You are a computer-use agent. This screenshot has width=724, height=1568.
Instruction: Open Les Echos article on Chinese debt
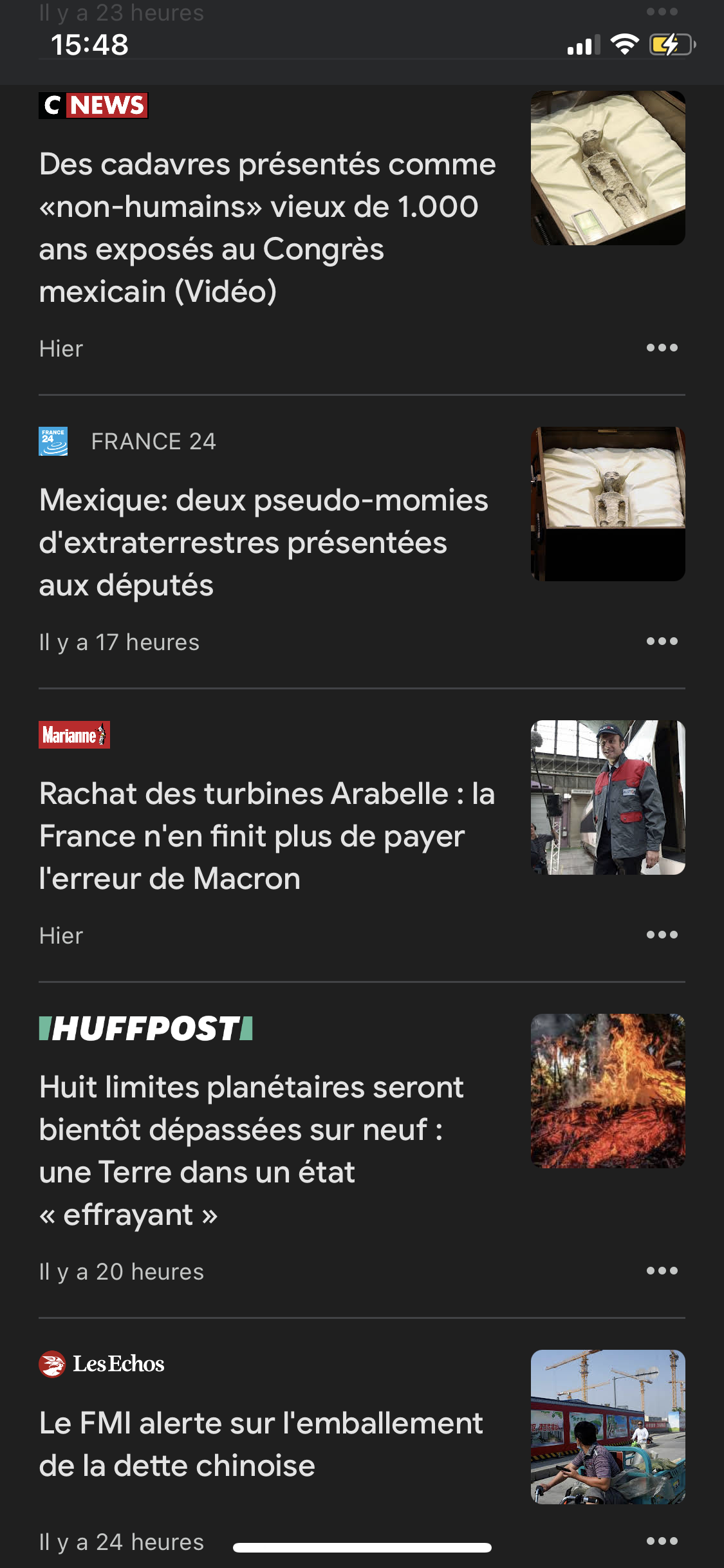pos(261,1444)
